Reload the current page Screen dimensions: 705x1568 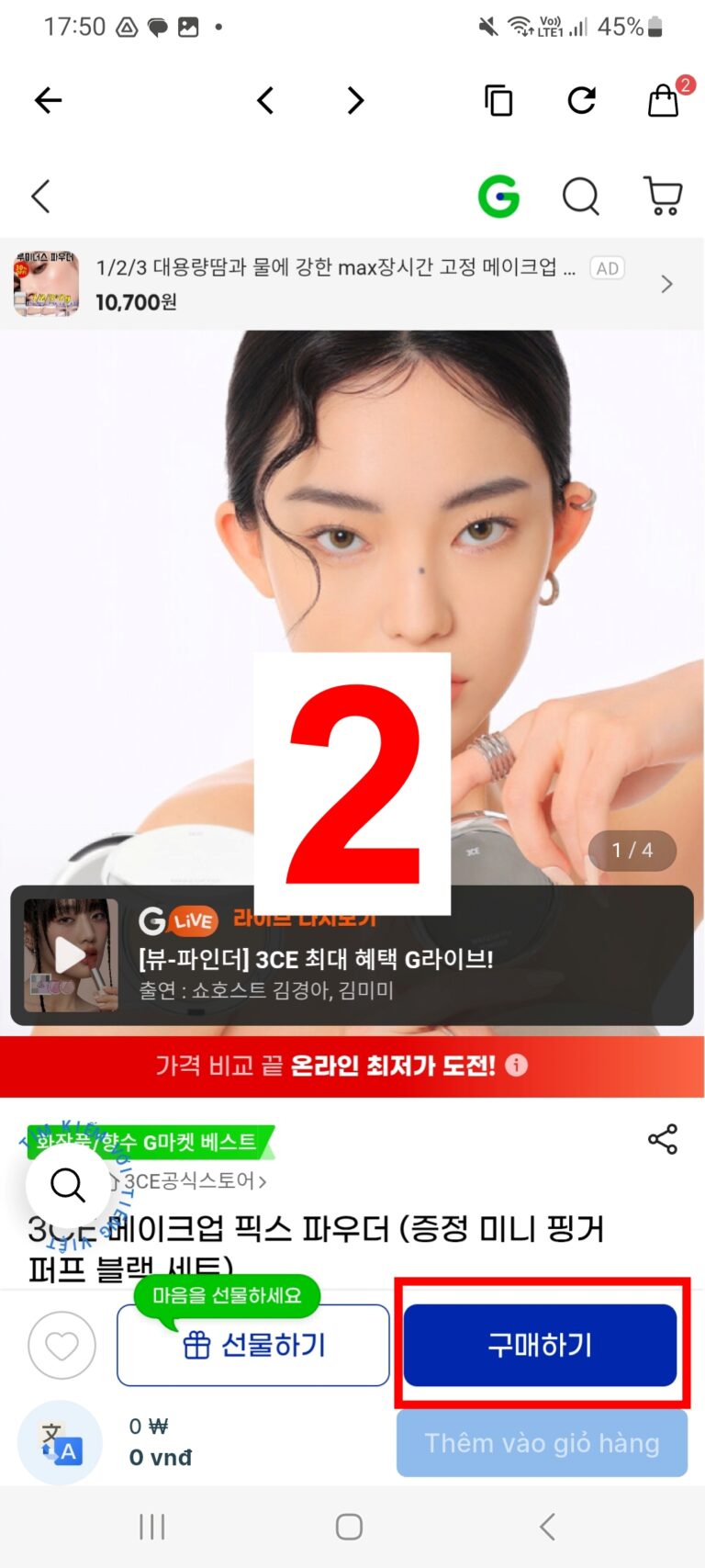(x=581, y=100)
